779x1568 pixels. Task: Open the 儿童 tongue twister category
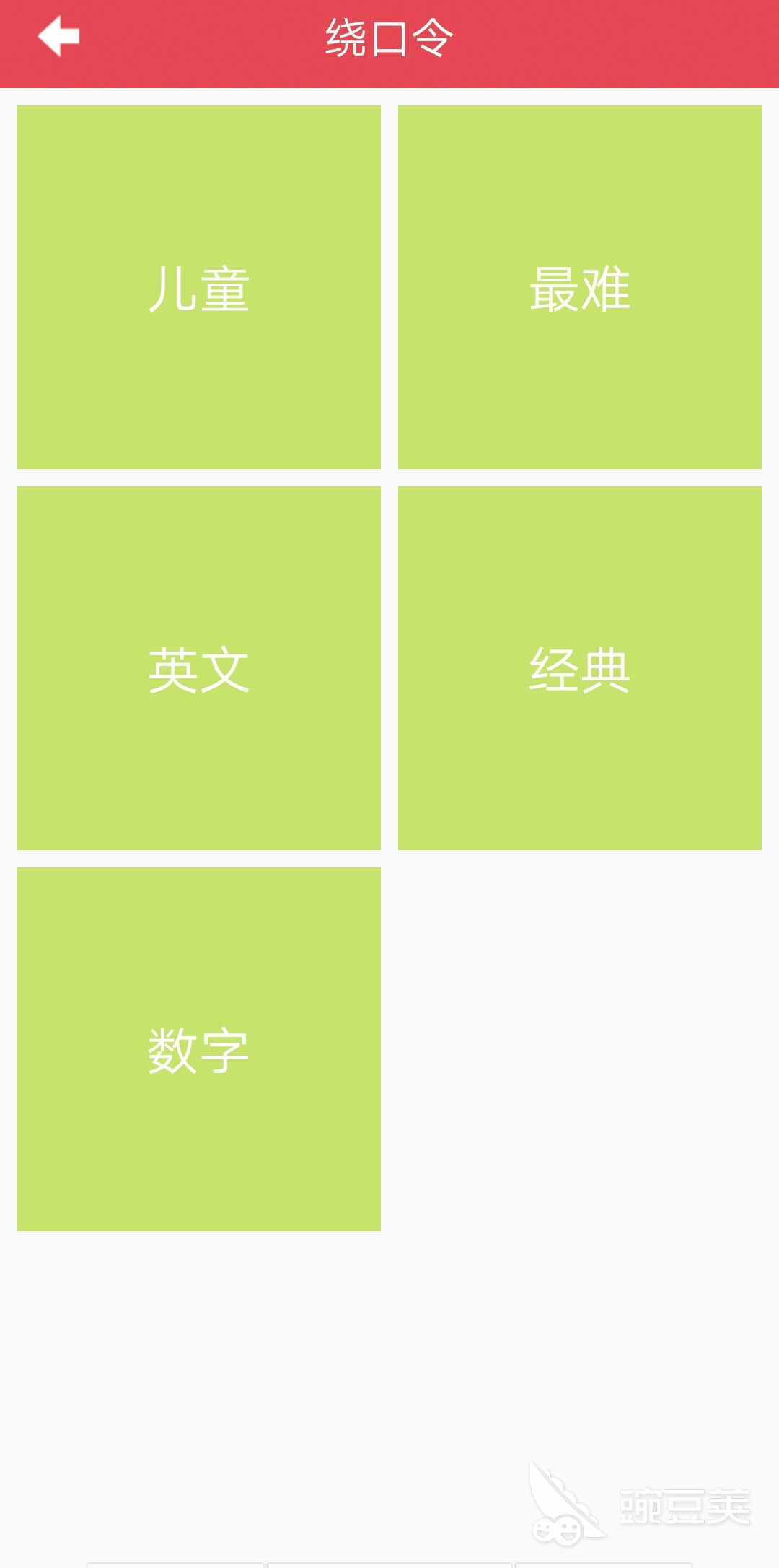(199, 287)
